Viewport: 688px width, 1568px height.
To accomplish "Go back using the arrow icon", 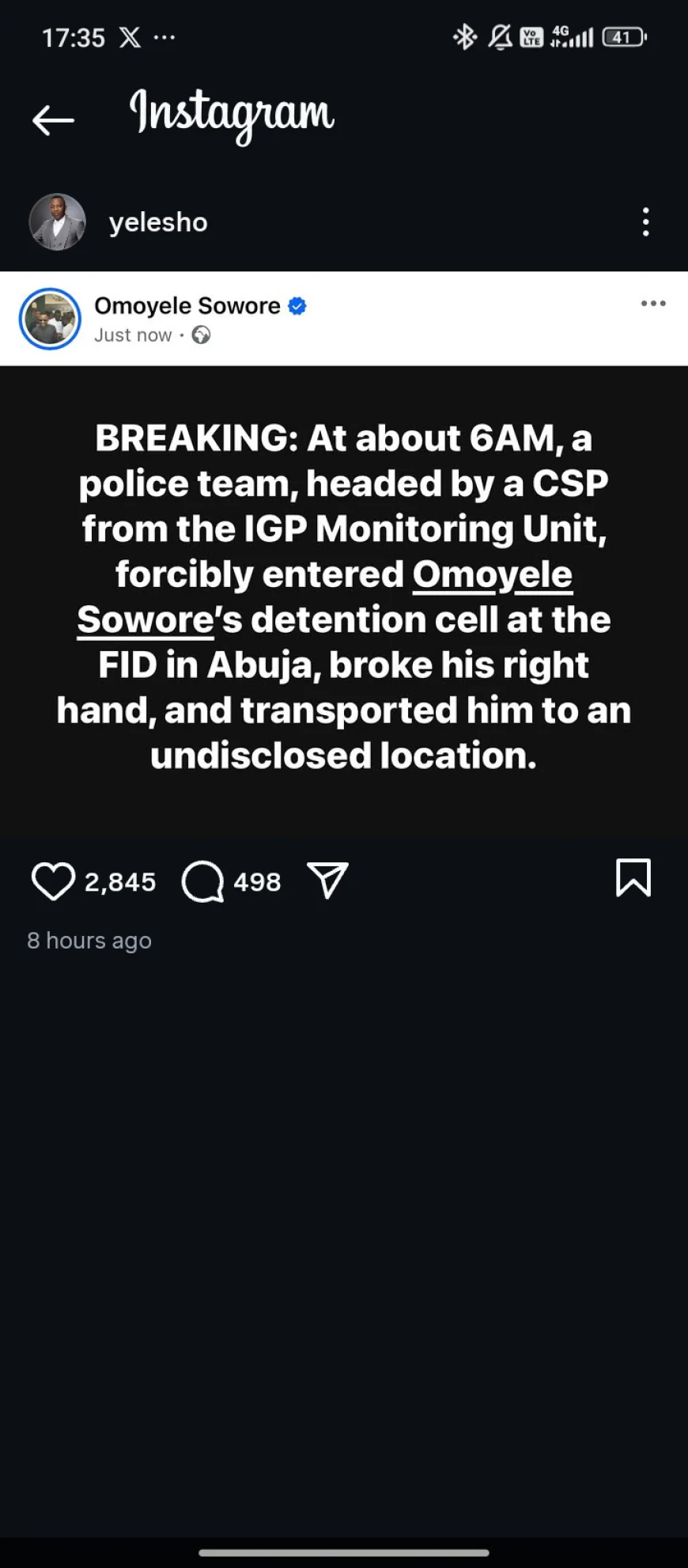I will [53, 120].
